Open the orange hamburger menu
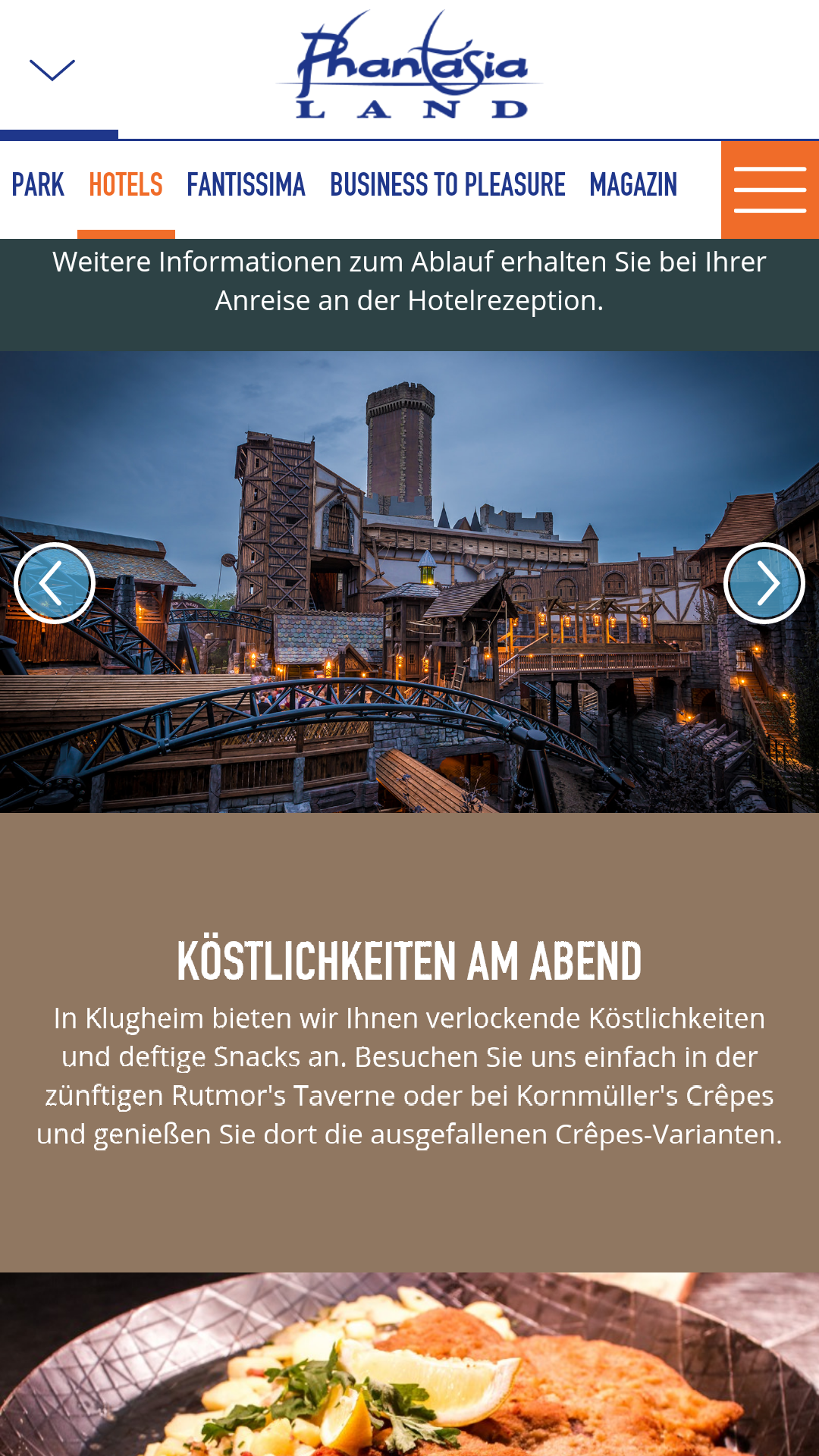Image resolution: width=819 pixels, height=1456 pixels. [x=770, y=190]
